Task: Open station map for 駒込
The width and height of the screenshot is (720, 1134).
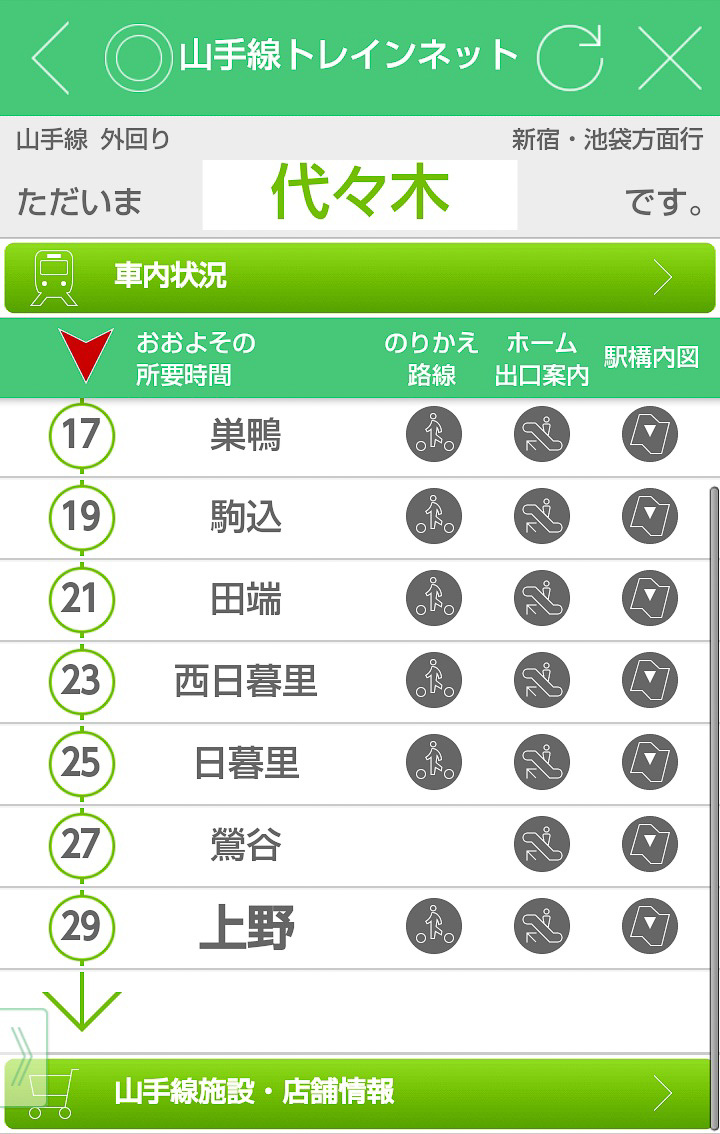Action: (x=650, y=517)
